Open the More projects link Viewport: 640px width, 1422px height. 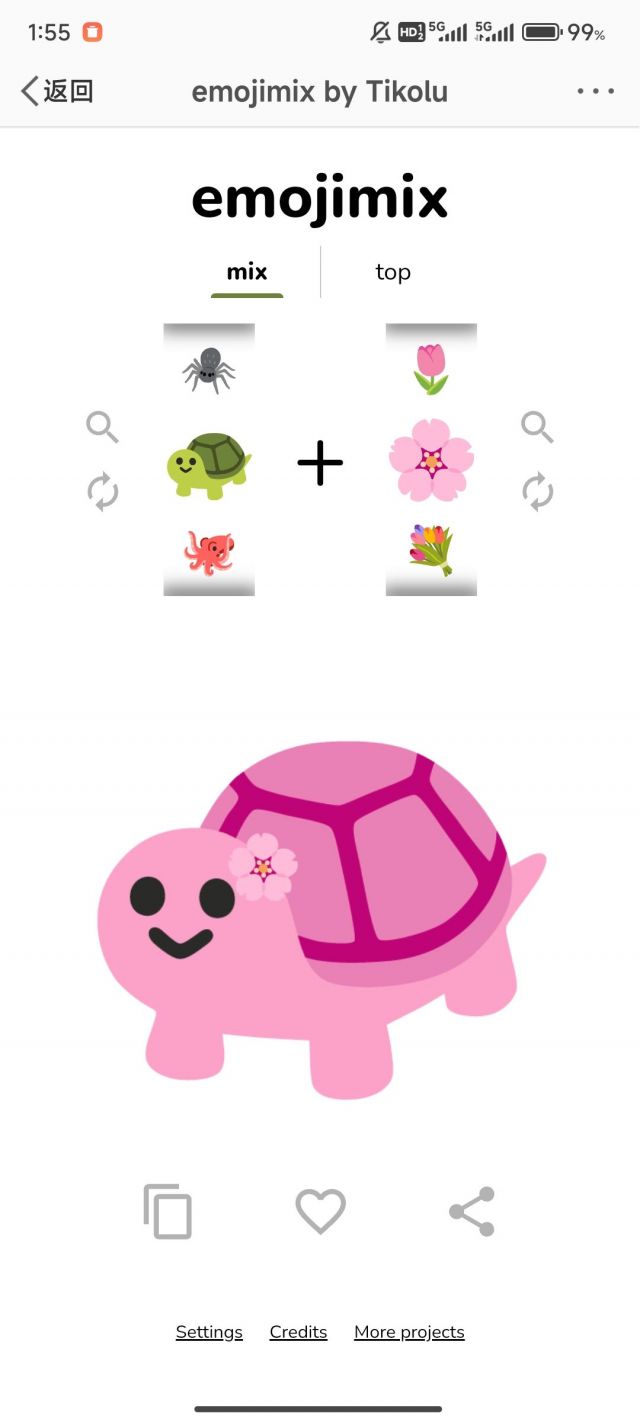(409, 1332)
